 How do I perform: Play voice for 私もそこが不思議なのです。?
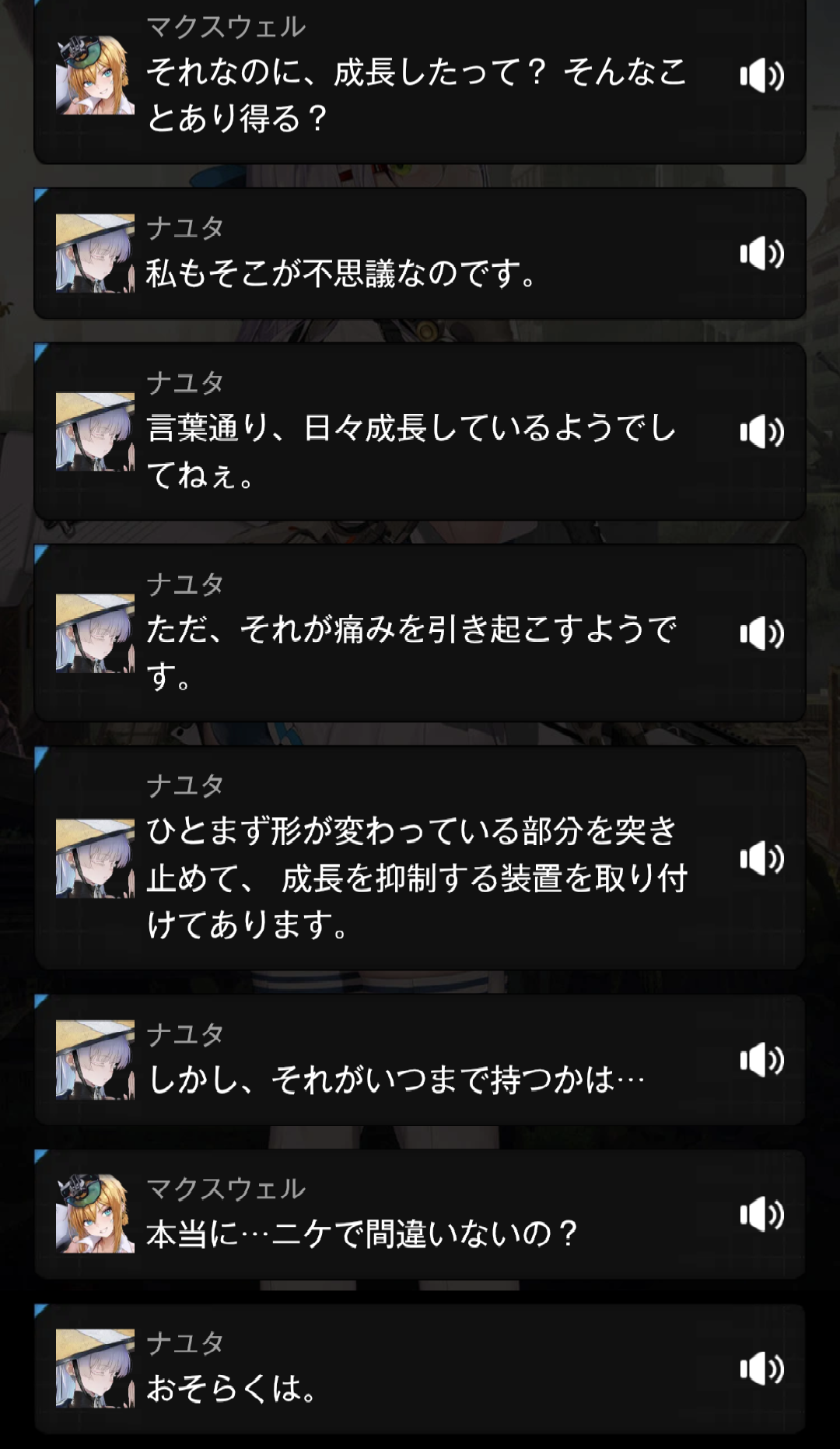(761, 254)
